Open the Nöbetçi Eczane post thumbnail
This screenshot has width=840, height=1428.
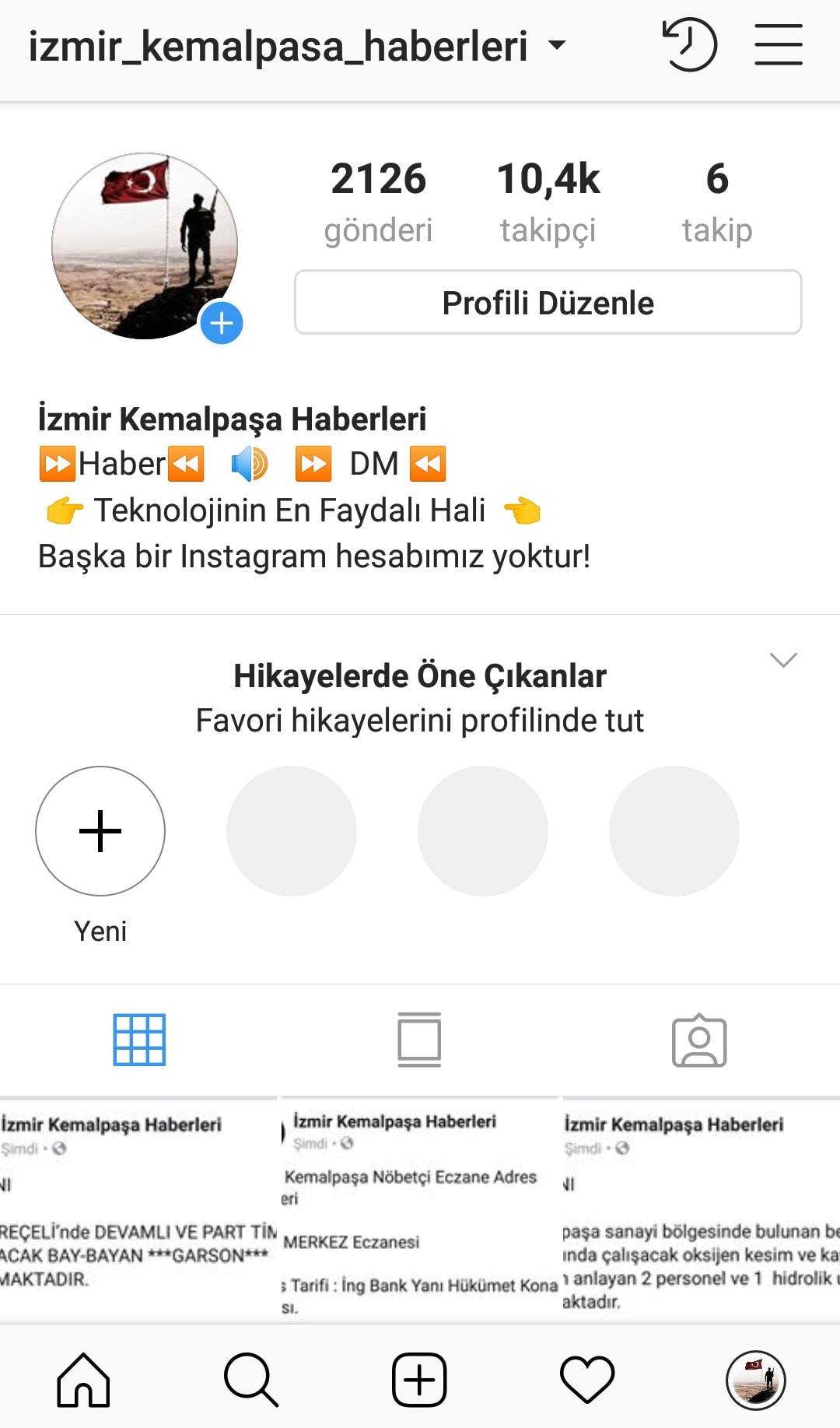tap(420, 1209)
